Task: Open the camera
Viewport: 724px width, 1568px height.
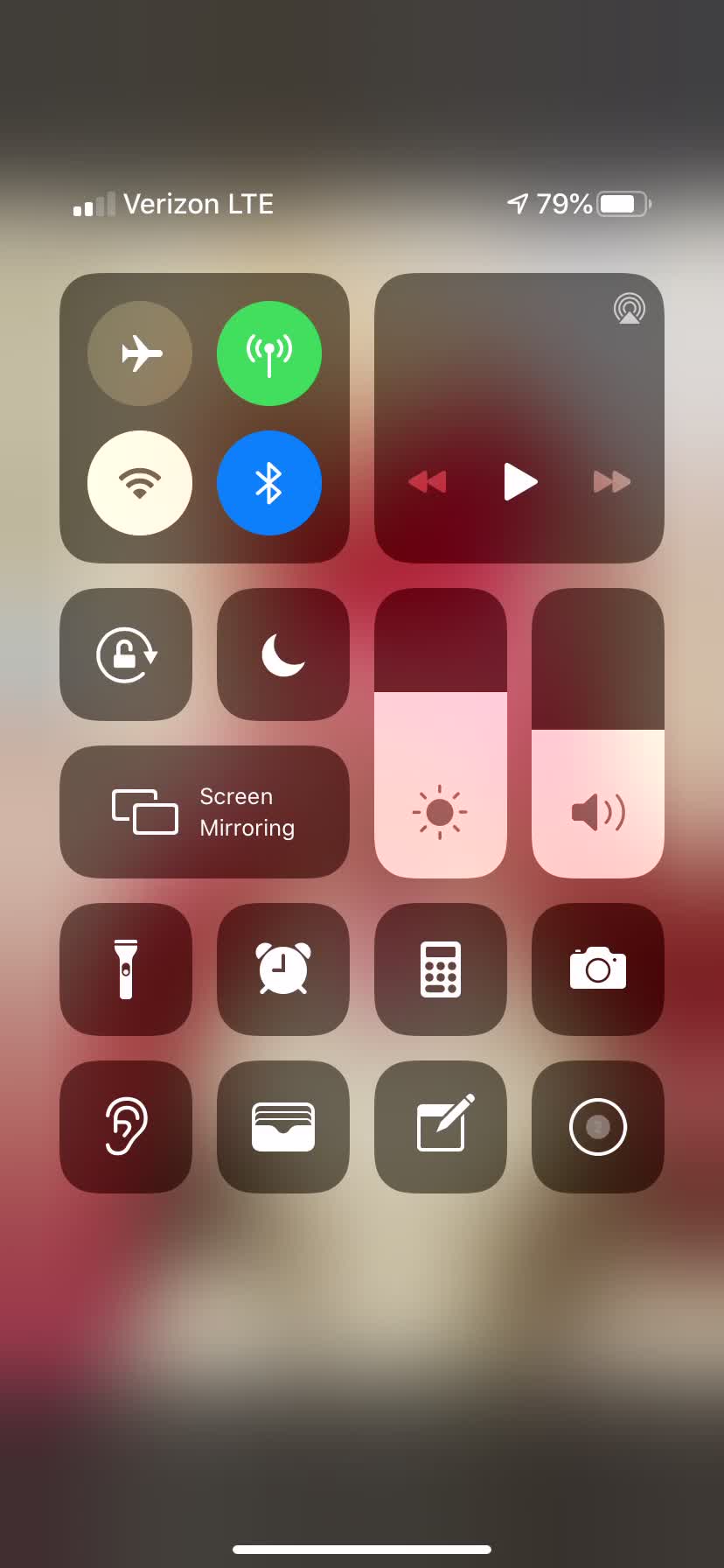Action: tap(598, 969)
